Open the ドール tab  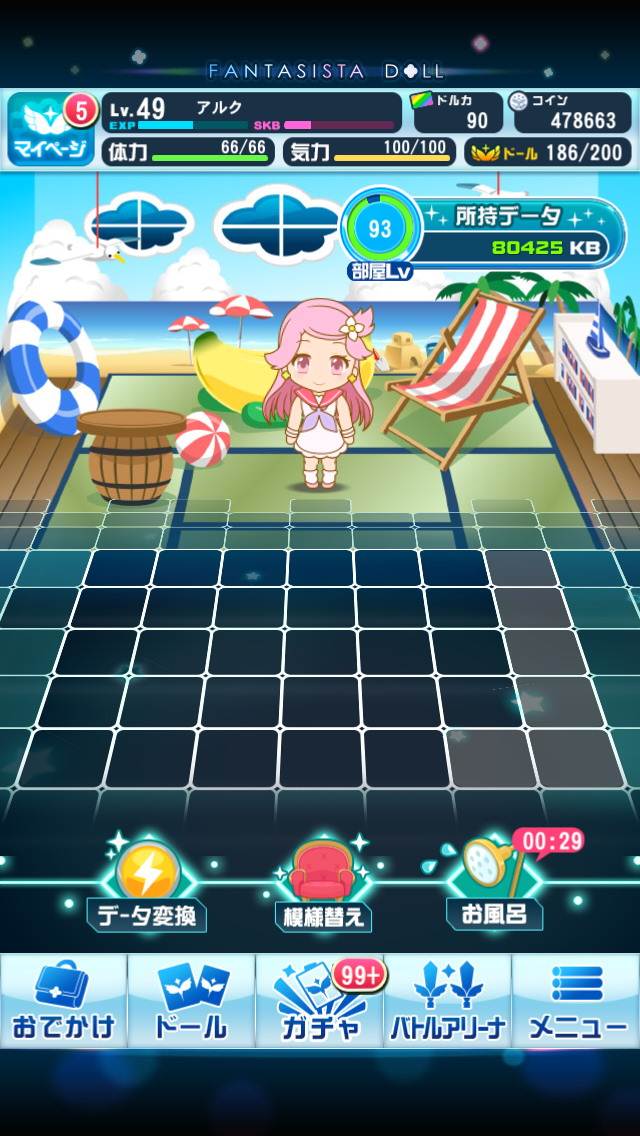click(x=192, y=1000)
